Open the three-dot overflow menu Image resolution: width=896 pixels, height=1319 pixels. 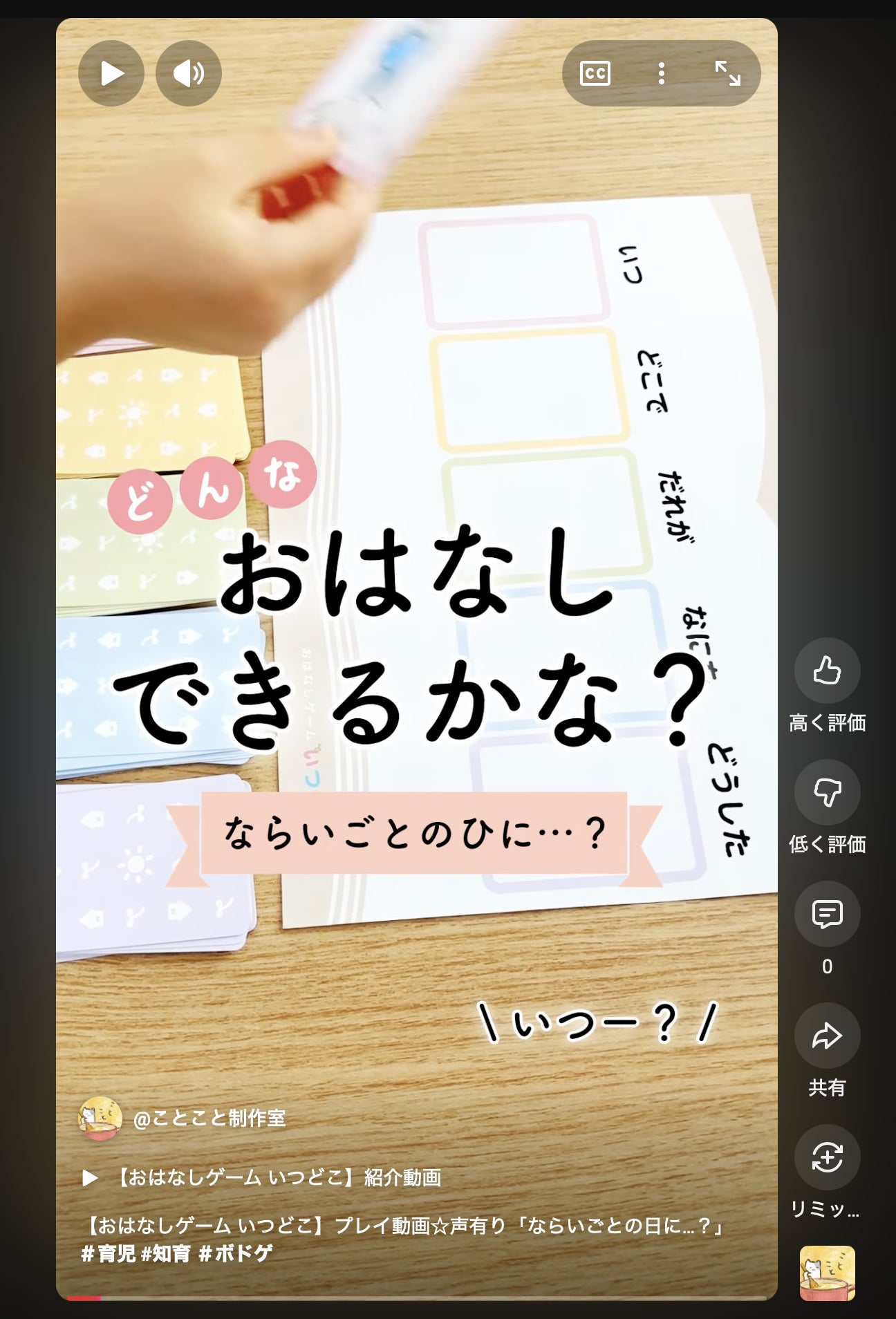pyautogui.click(x=662, y=73)
